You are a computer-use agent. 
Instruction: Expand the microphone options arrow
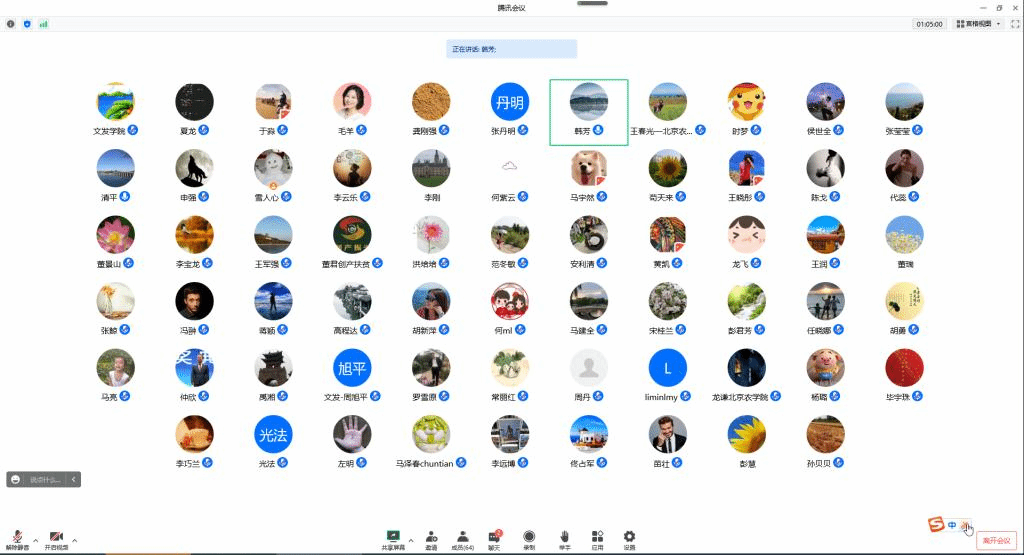pos(35,539)
